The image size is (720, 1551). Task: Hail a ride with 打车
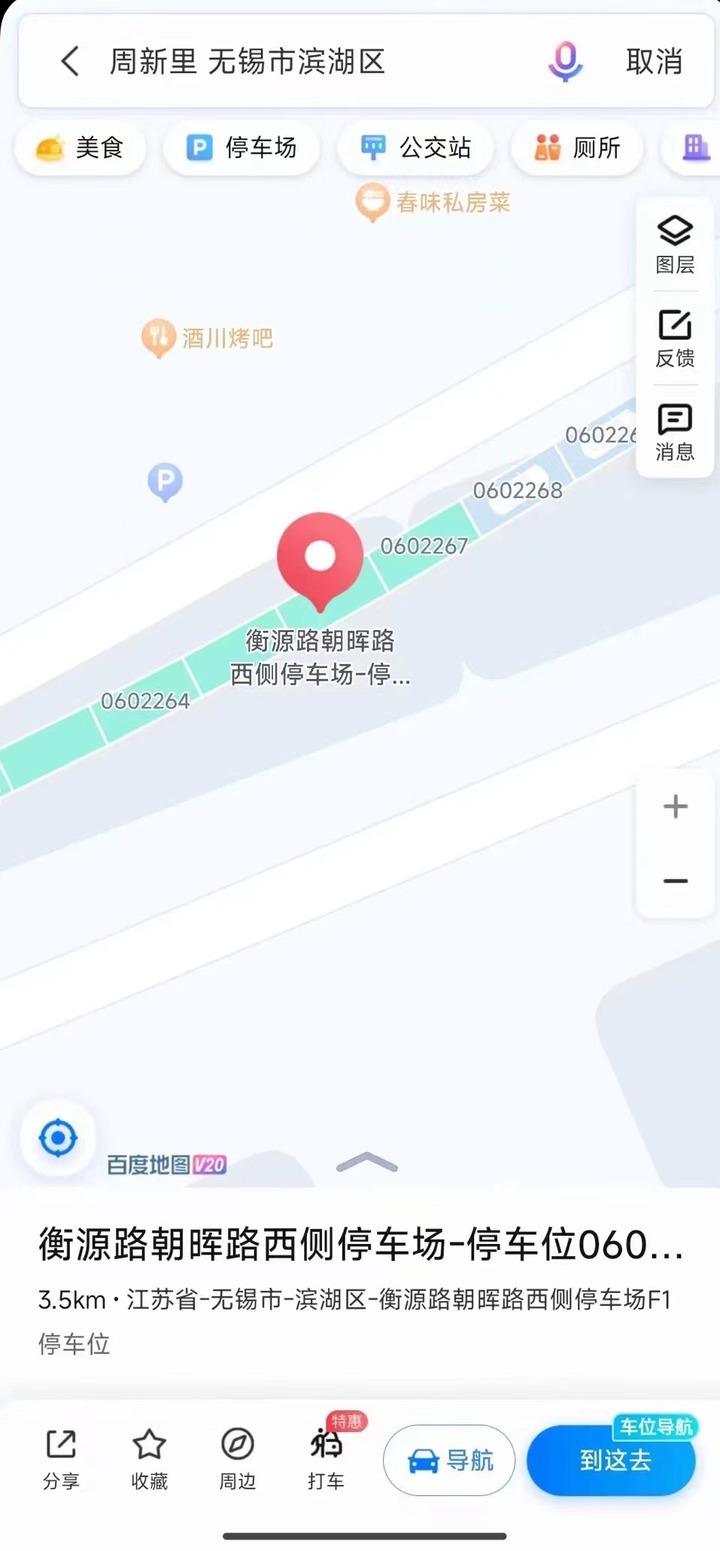coord(326,1460)
